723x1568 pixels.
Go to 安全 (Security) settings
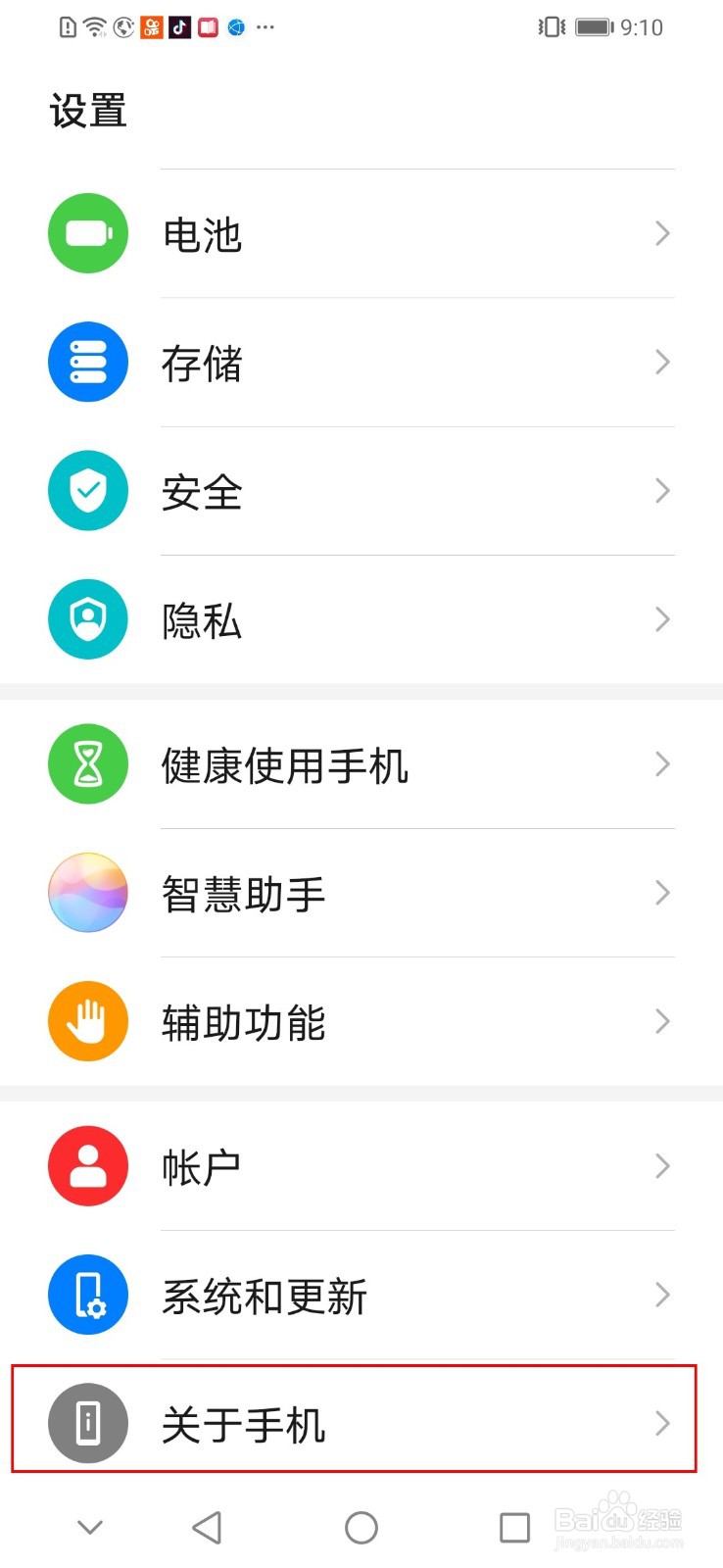(361, 491)
